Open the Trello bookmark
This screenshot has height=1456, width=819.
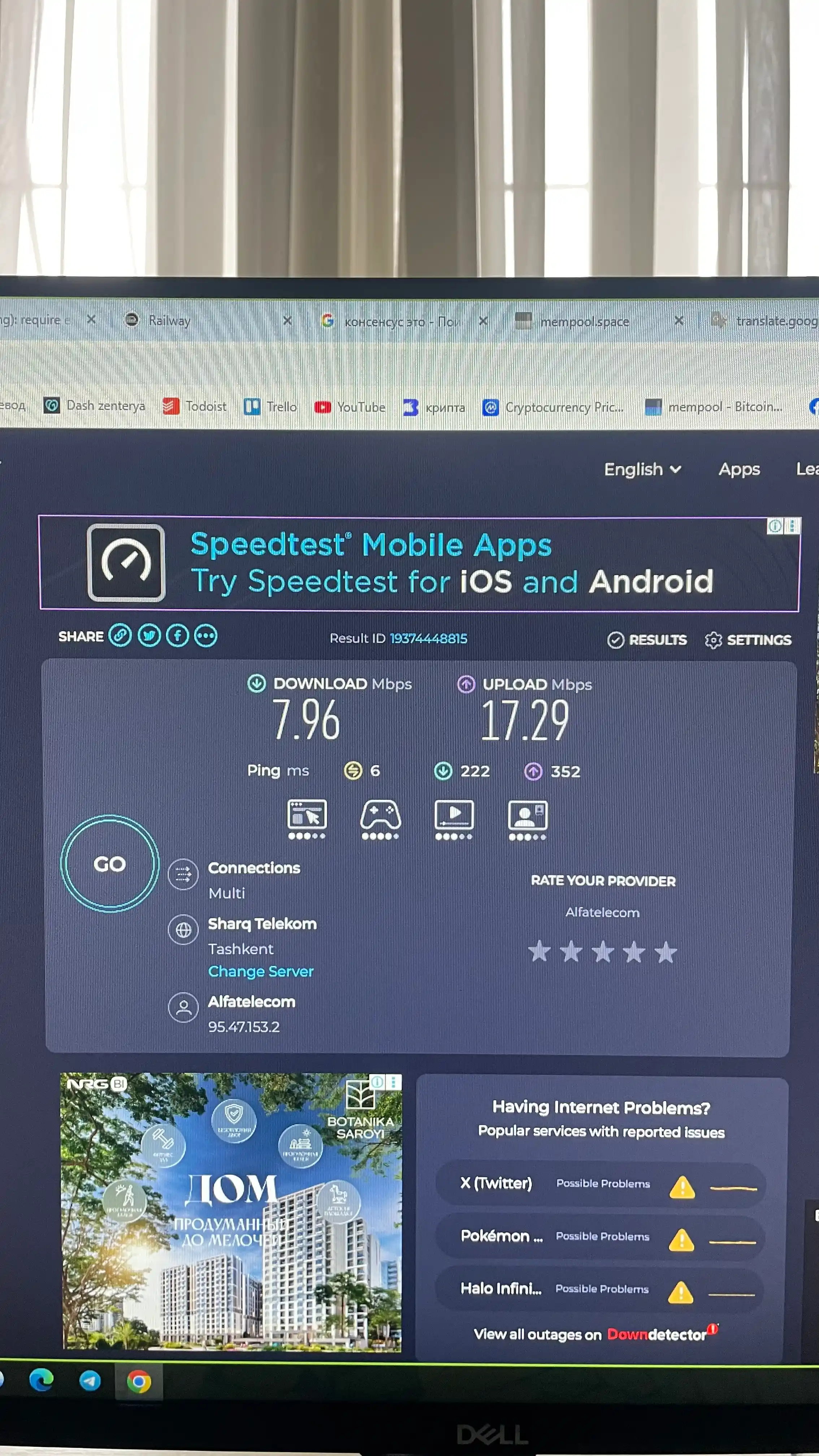pos(270,406)
